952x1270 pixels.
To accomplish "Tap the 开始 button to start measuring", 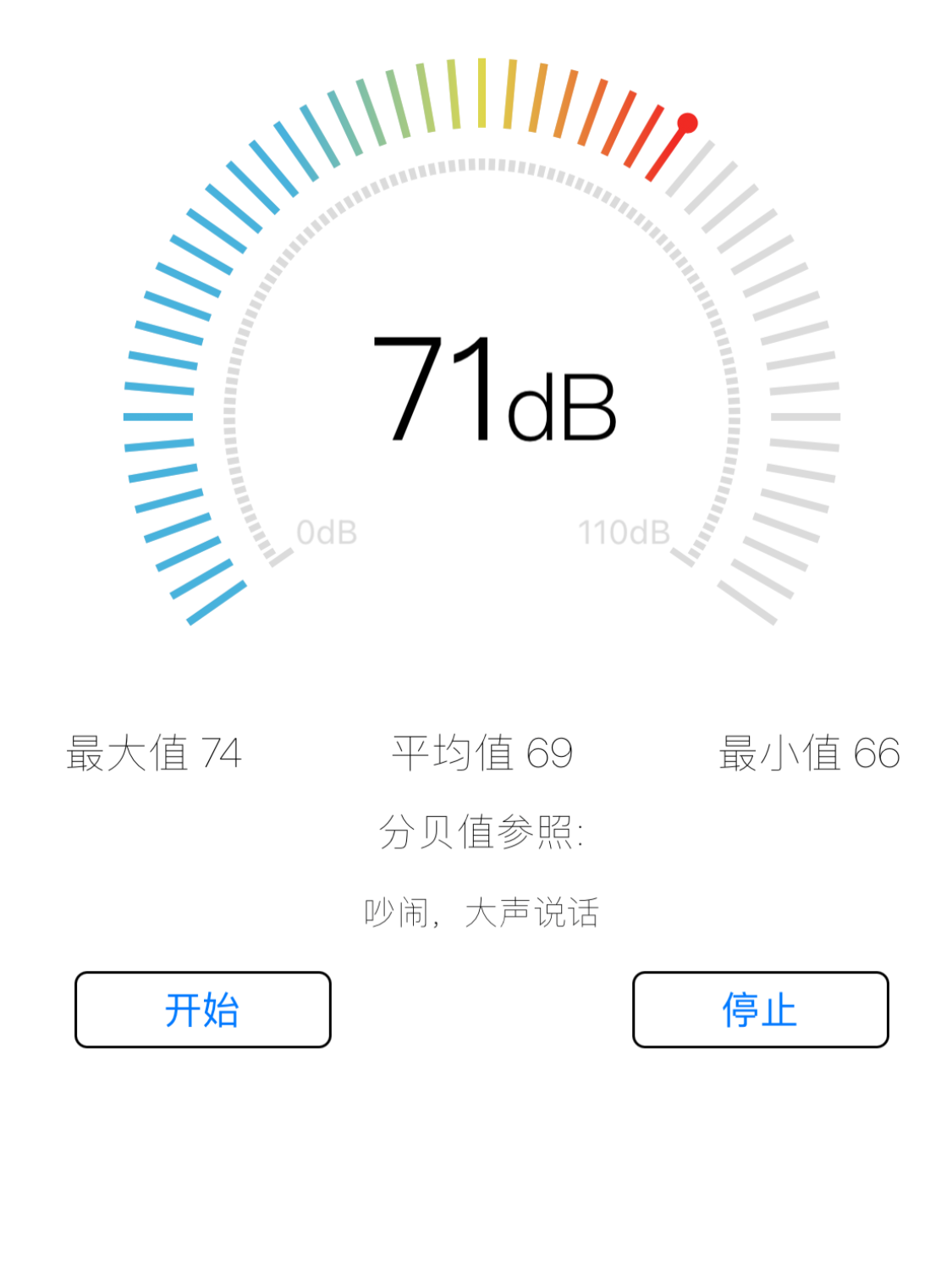I will [203, 1009].
